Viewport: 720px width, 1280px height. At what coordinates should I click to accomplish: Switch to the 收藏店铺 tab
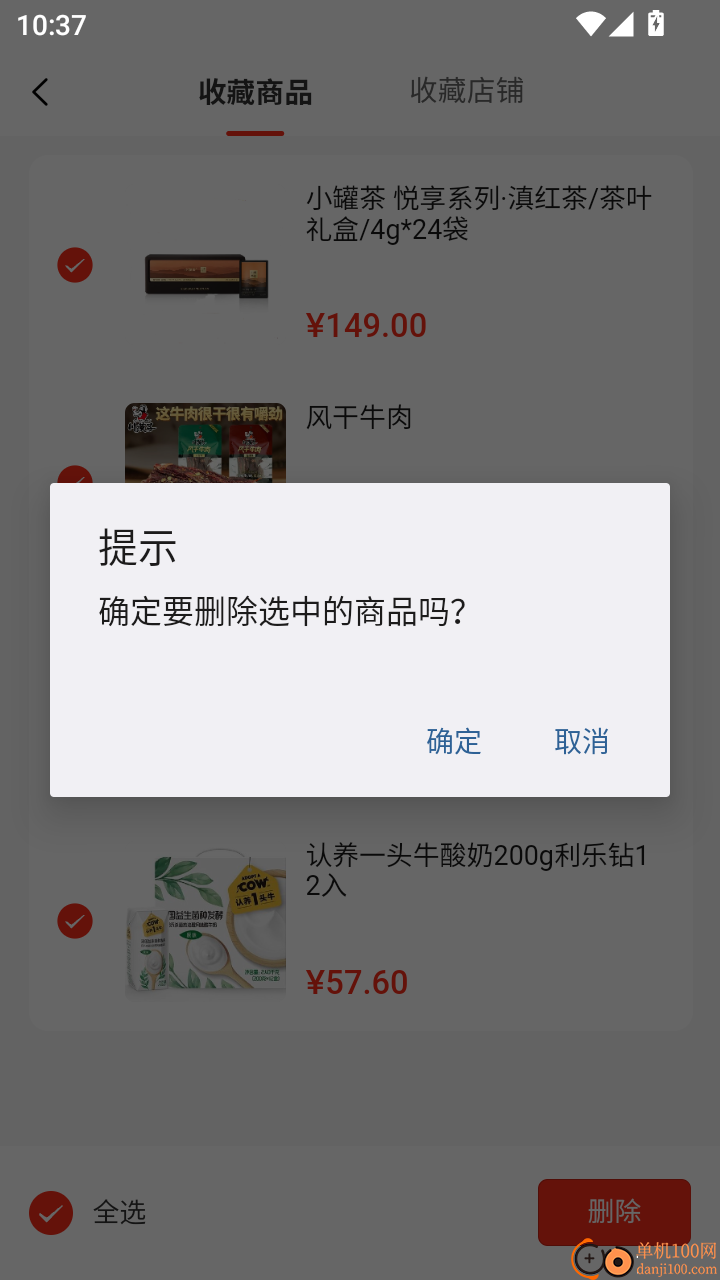pyautogui.click(x=467, y=91)
